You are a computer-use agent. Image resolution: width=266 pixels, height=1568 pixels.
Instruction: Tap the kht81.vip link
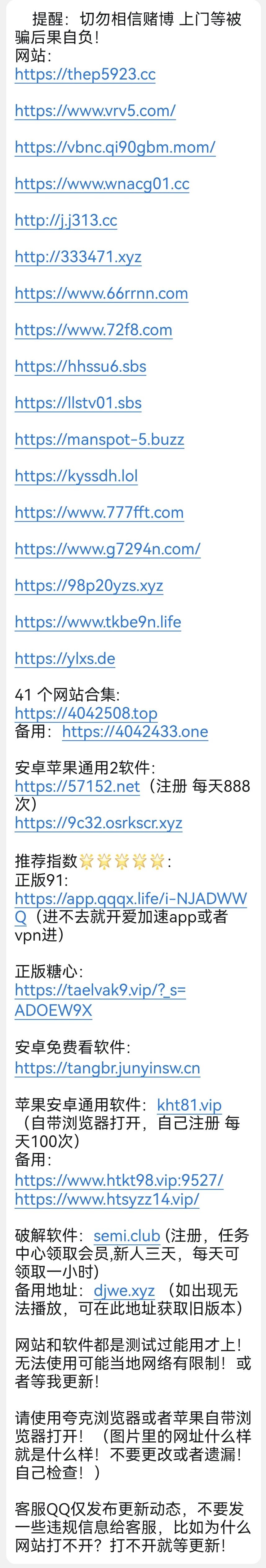coord(189,1105)
